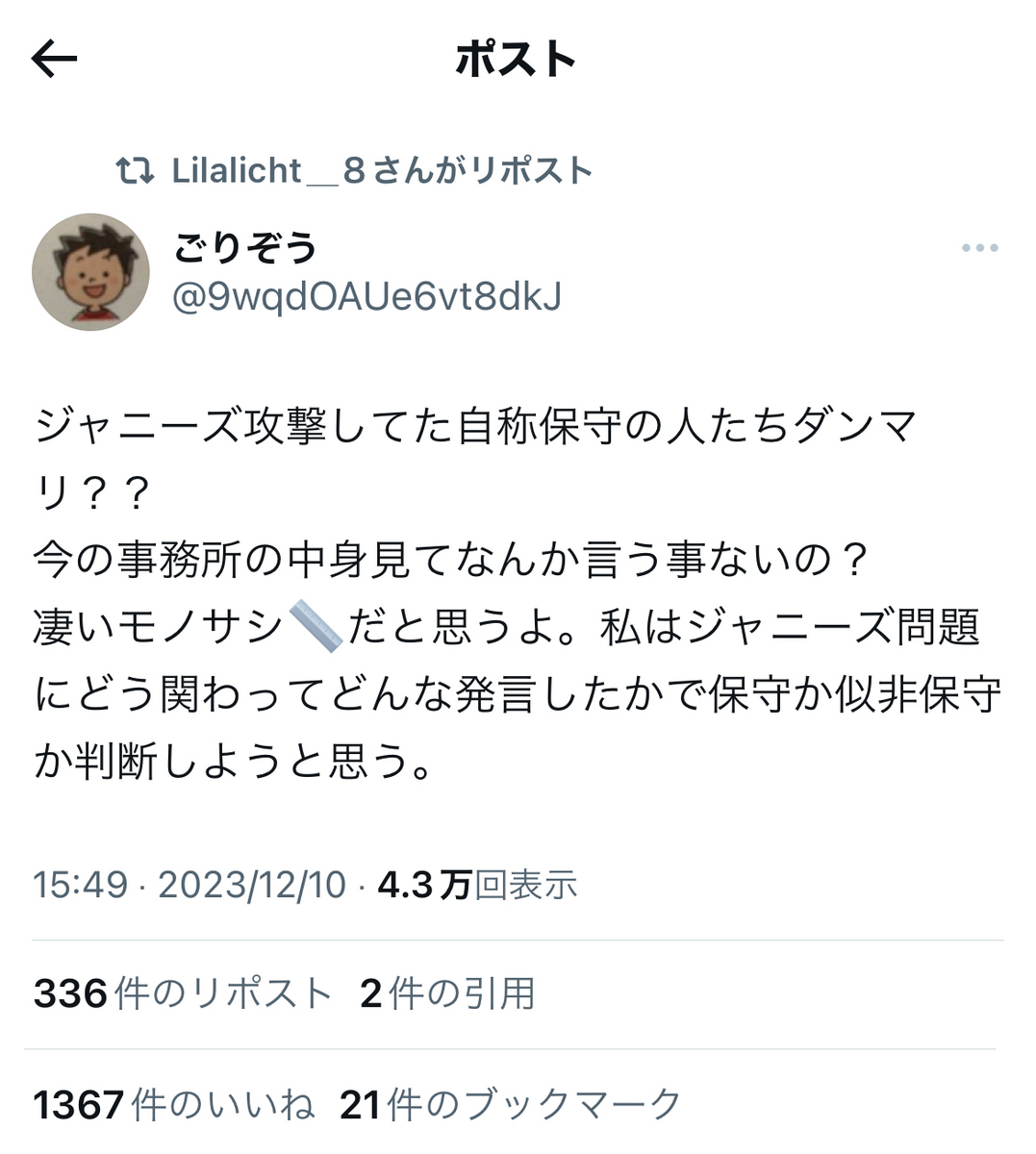The image size is (1036, 1154).
Task: Open the 4.3万 view count details
Action: point(477,884)
